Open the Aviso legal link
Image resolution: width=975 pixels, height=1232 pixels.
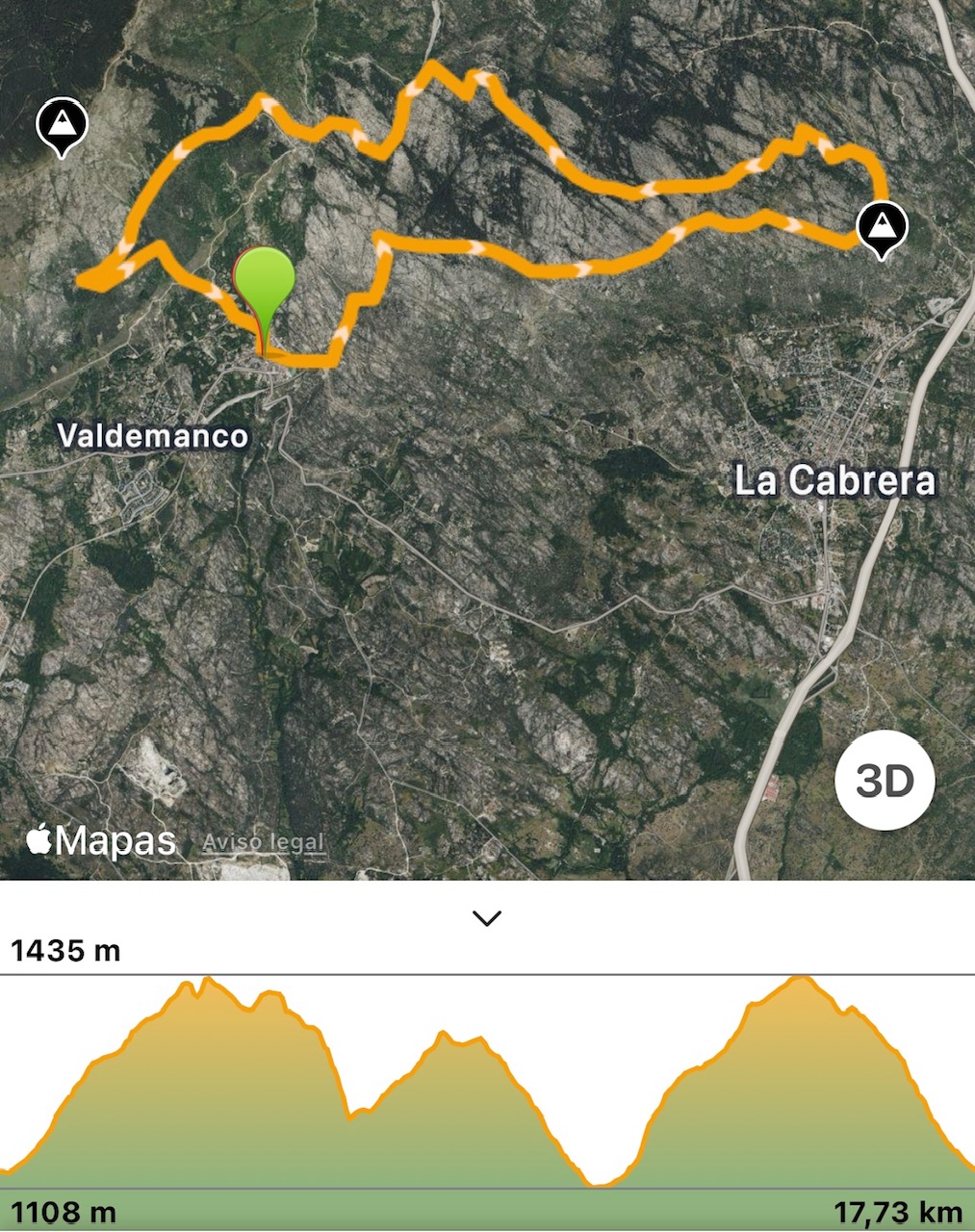pos(263,842)
